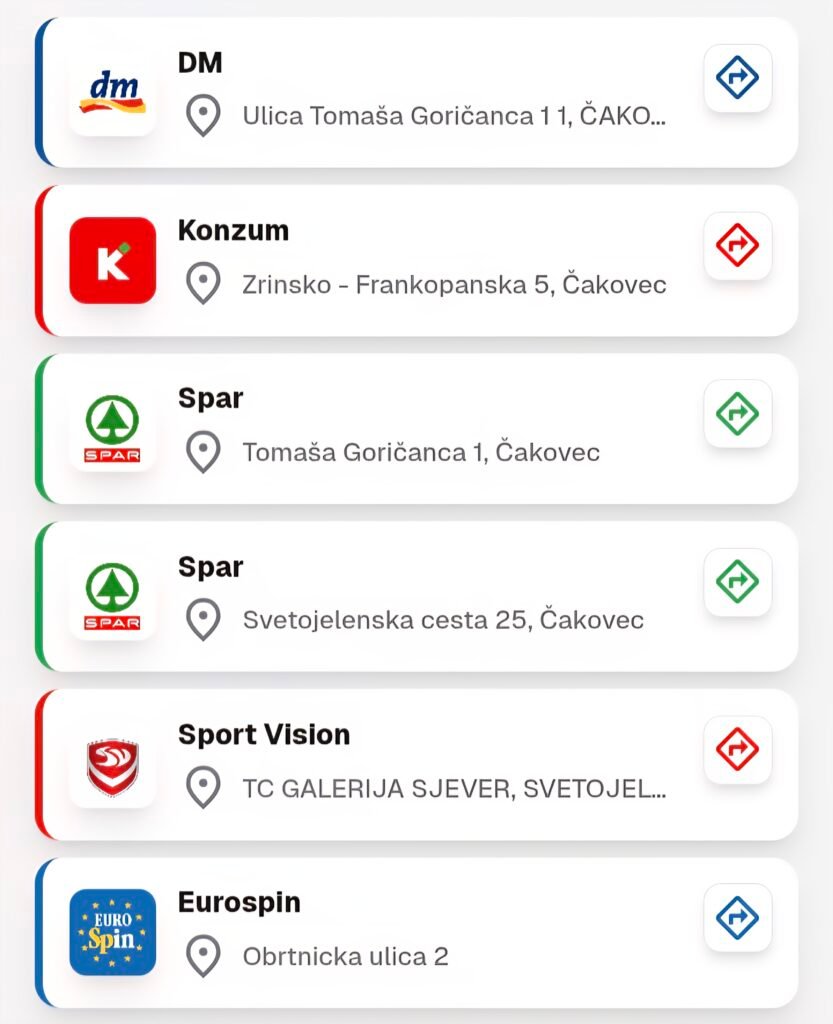Get directions to Eurospin Obrtnicka ulica
833x1024 pixels.
click(738, 918)
